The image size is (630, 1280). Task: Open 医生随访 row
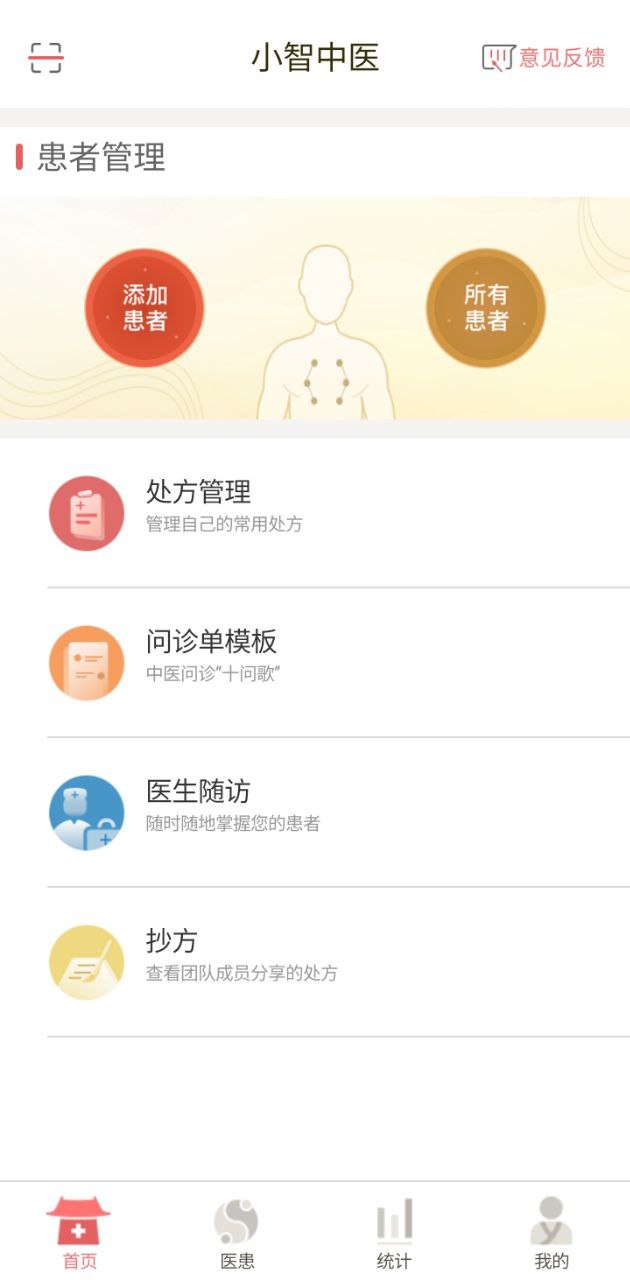(315, 813)
